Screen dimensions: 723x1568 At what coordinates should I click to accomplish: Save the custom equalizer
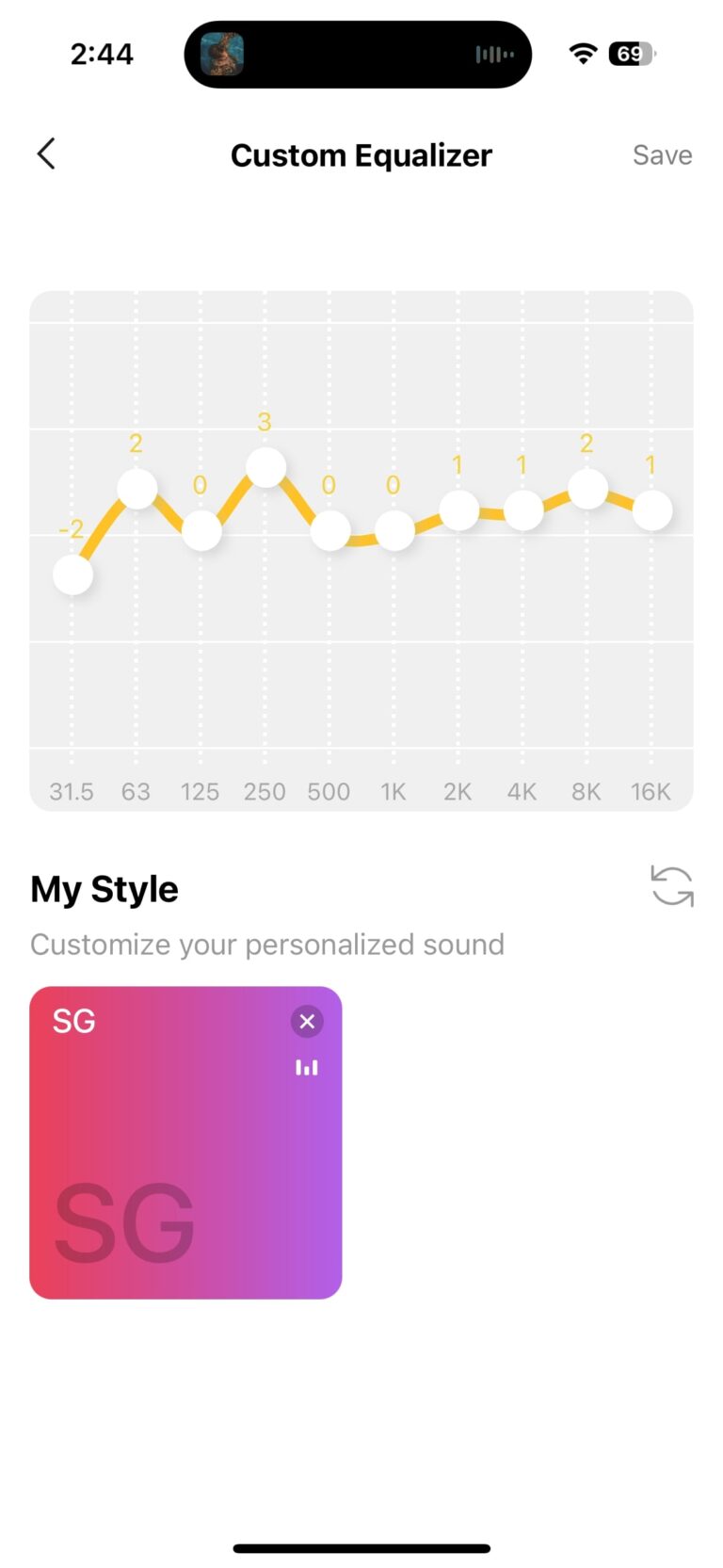(663, 154)
